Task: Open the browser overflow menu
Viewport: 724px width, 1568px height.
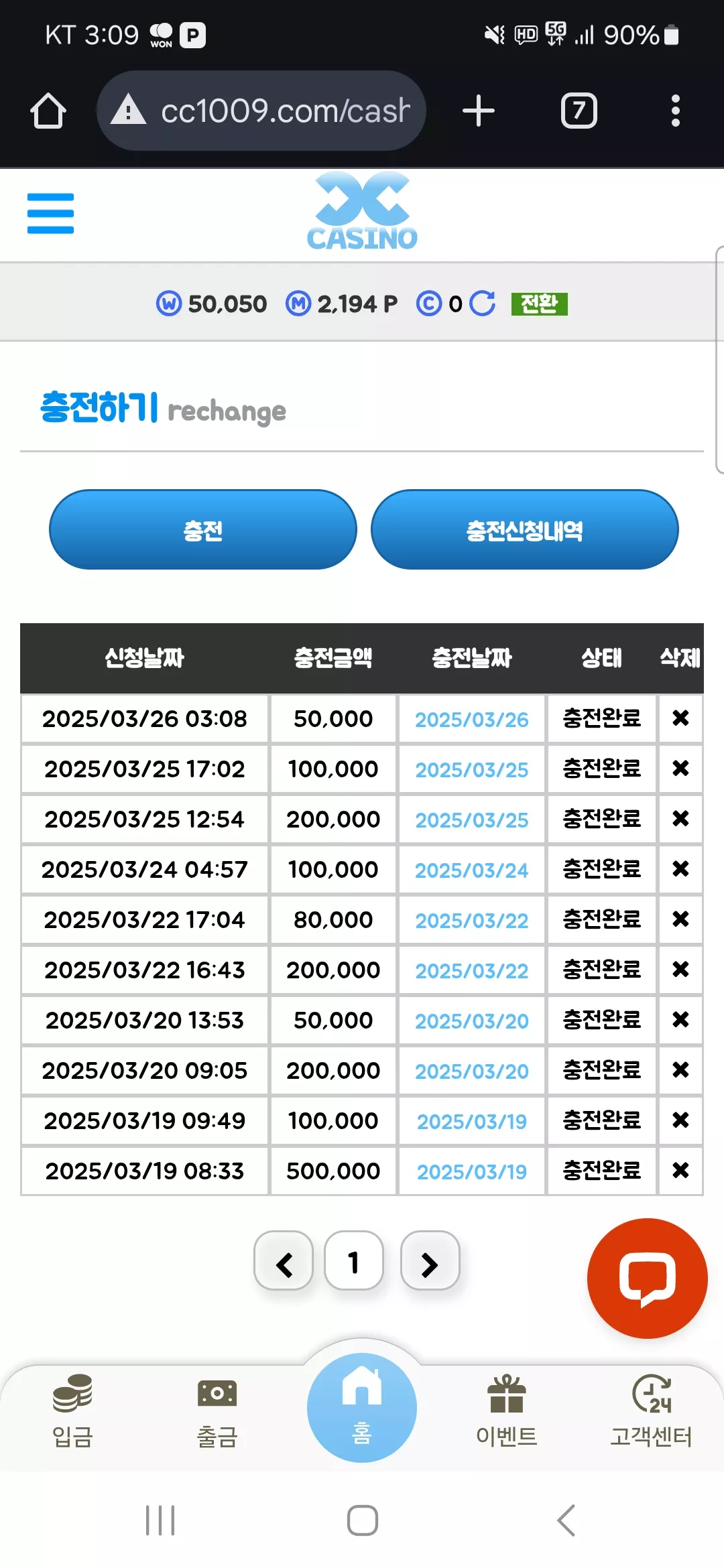Action: (676, 111)
